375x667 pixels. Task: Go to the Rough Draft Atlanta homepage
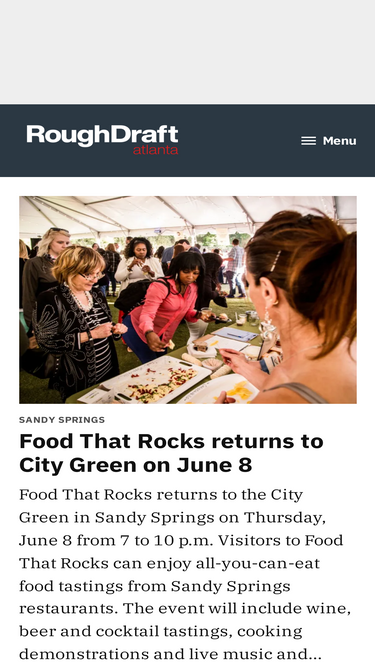102,140
